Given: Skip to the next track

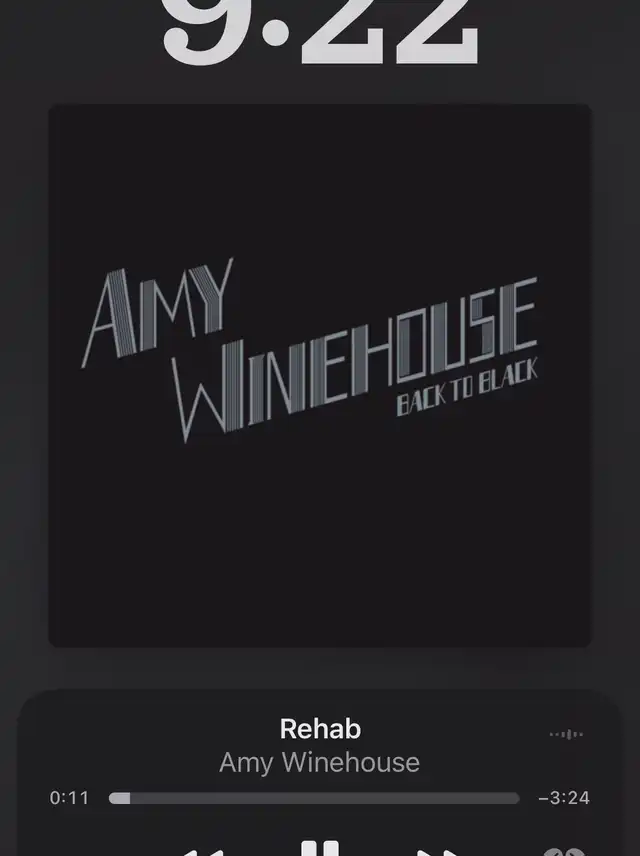Looking at the screenshot, I should [x=437, y=851].
